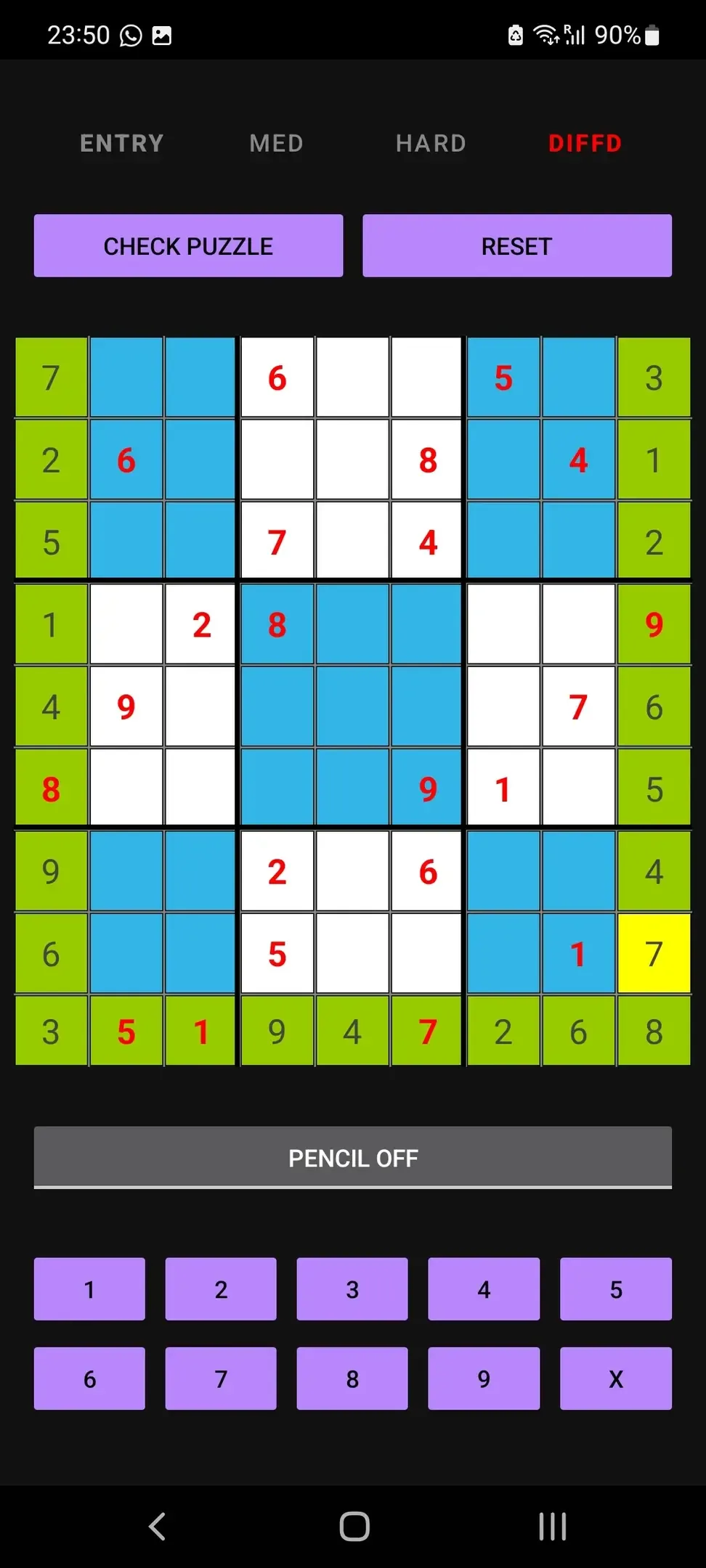
Task: Go back using the system back button
Action: [157, 1527]
